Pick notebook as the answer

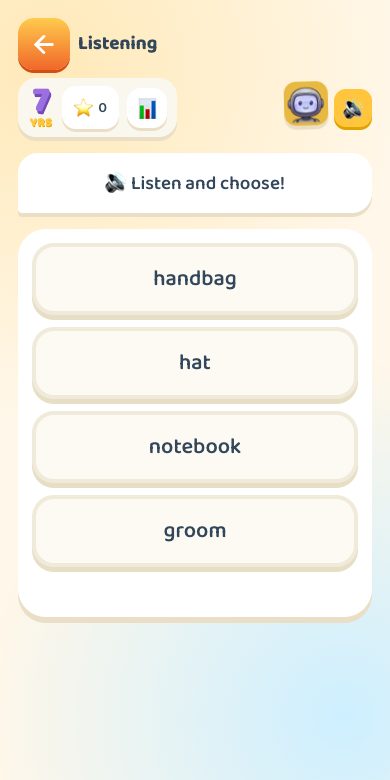click(x=195, y=449)
